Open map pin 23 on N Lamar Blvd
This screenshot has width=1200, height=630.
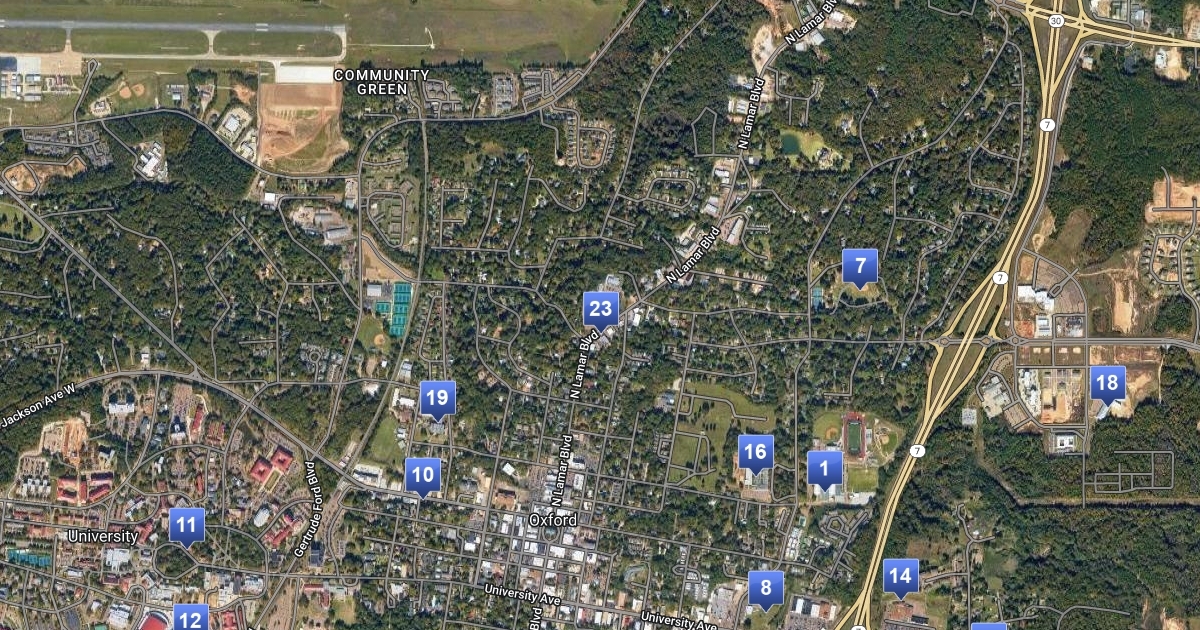tap(601, 309)
